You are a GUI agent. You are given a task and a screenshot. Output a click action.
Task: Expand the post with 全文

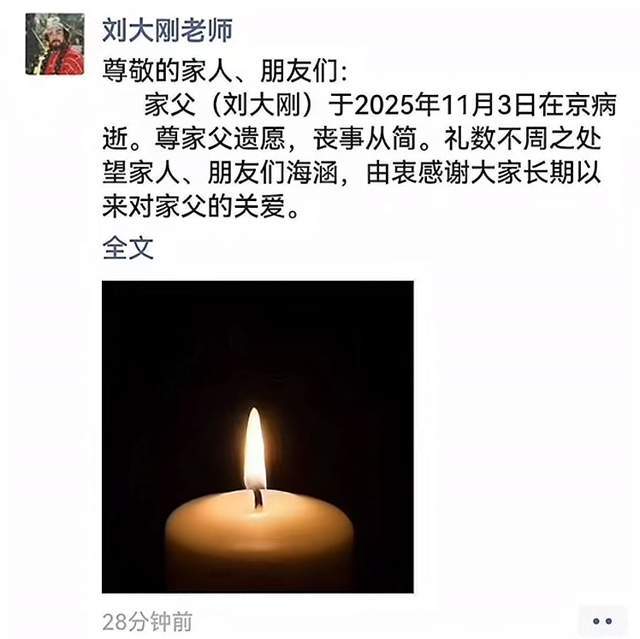pyautogui.click(x=128, y=248)
